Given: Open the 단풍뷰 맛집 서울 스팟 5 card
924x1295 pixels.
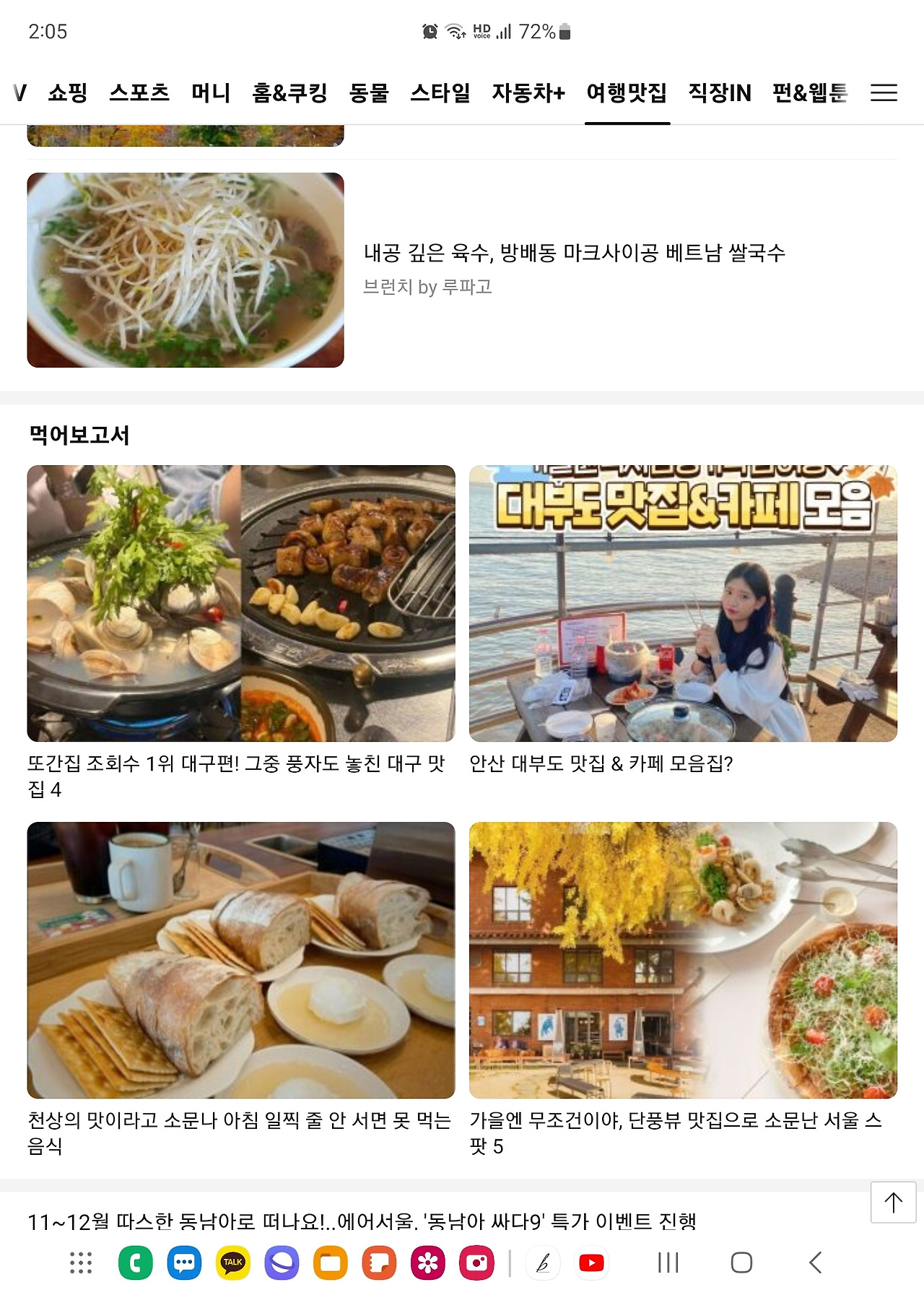Looking at the screenshot, I should [x=683, y=960].
